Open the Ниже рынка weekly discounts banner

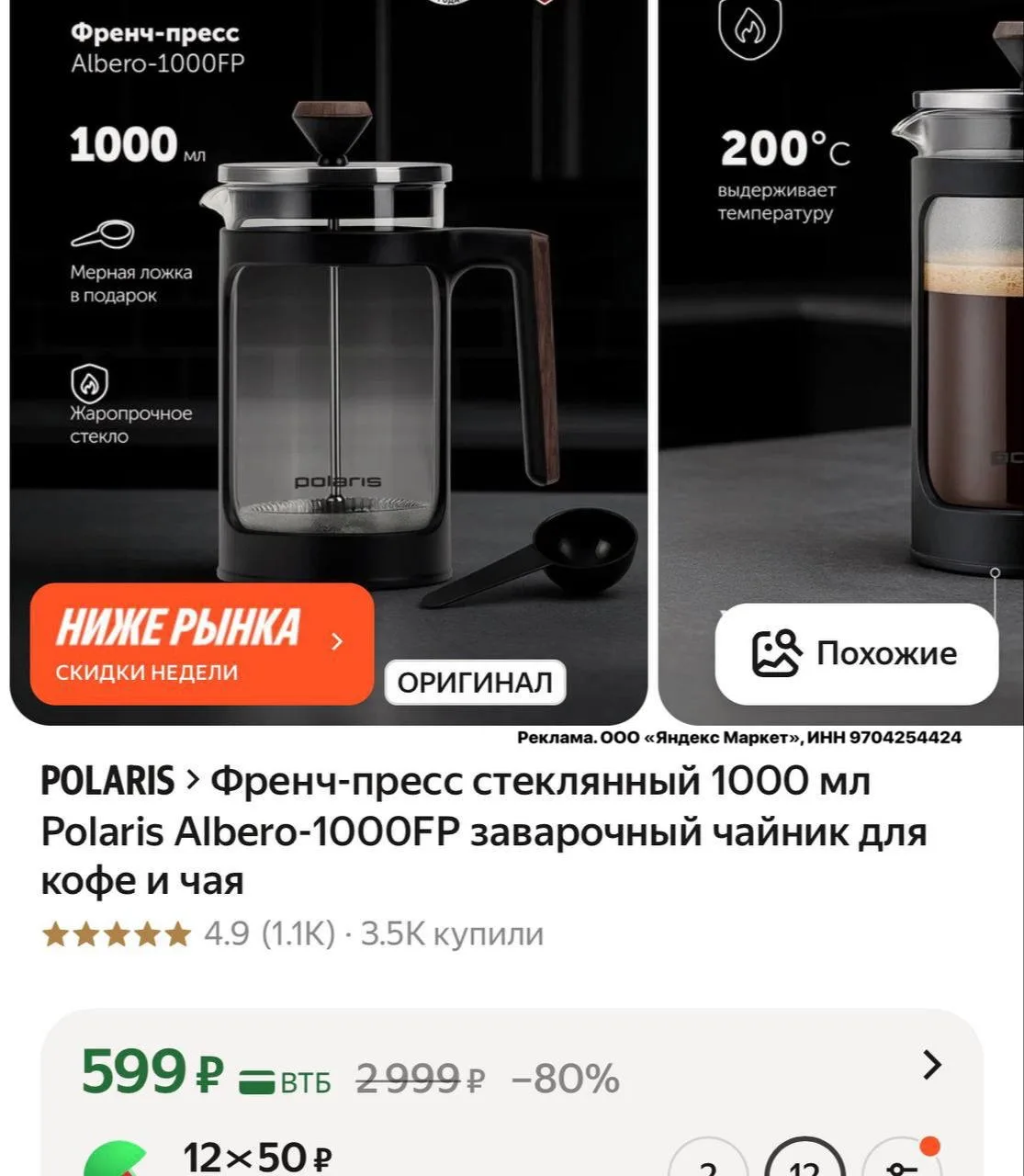tap(202, 644)
